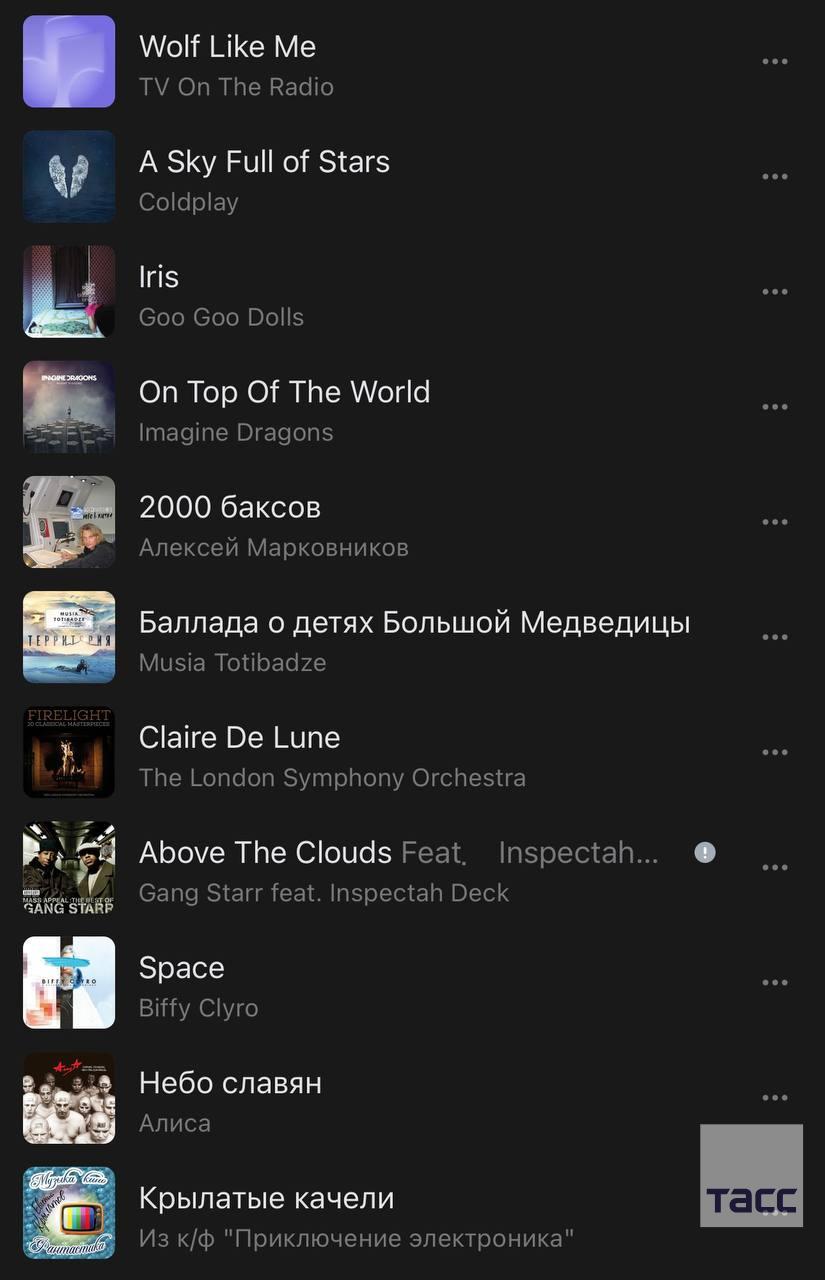Open the three-dot menu for Wolf Like Me

[775, 62]
